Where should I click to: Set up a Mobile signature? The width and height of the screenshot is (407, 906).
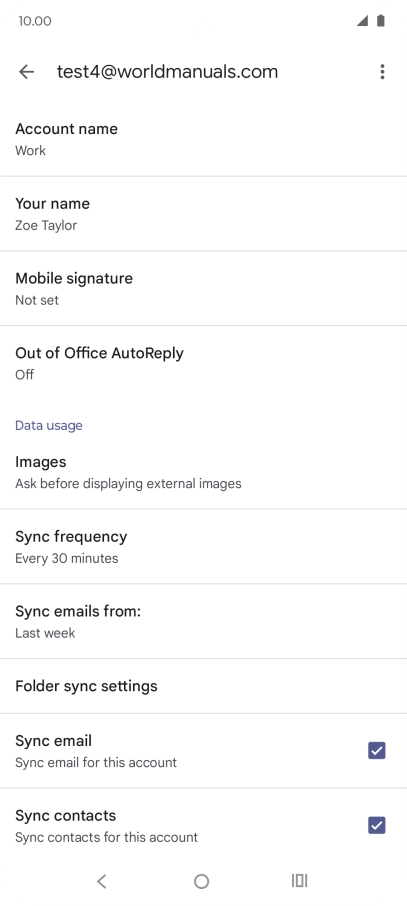[x=204, y=288]
